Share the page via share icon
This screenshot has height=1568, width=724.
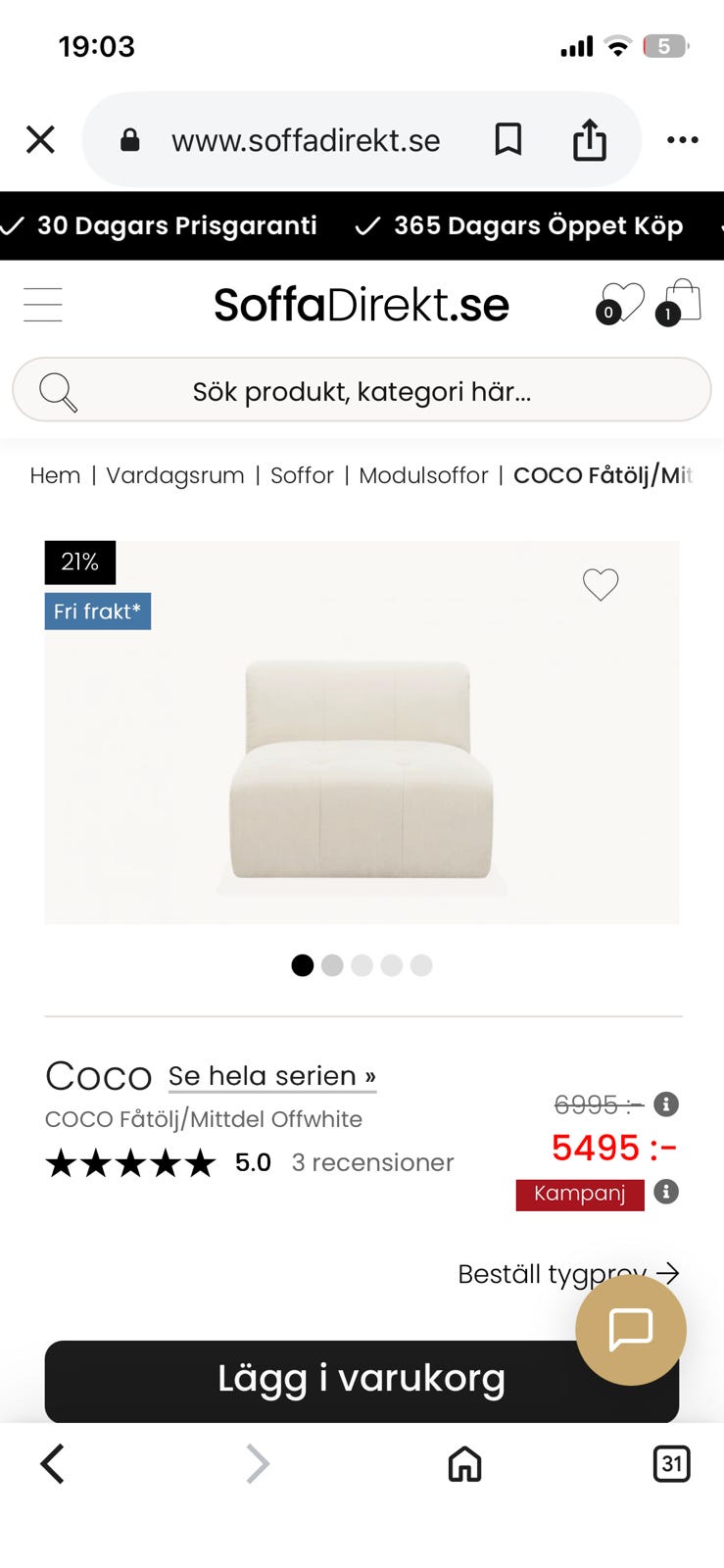[589, 139]
